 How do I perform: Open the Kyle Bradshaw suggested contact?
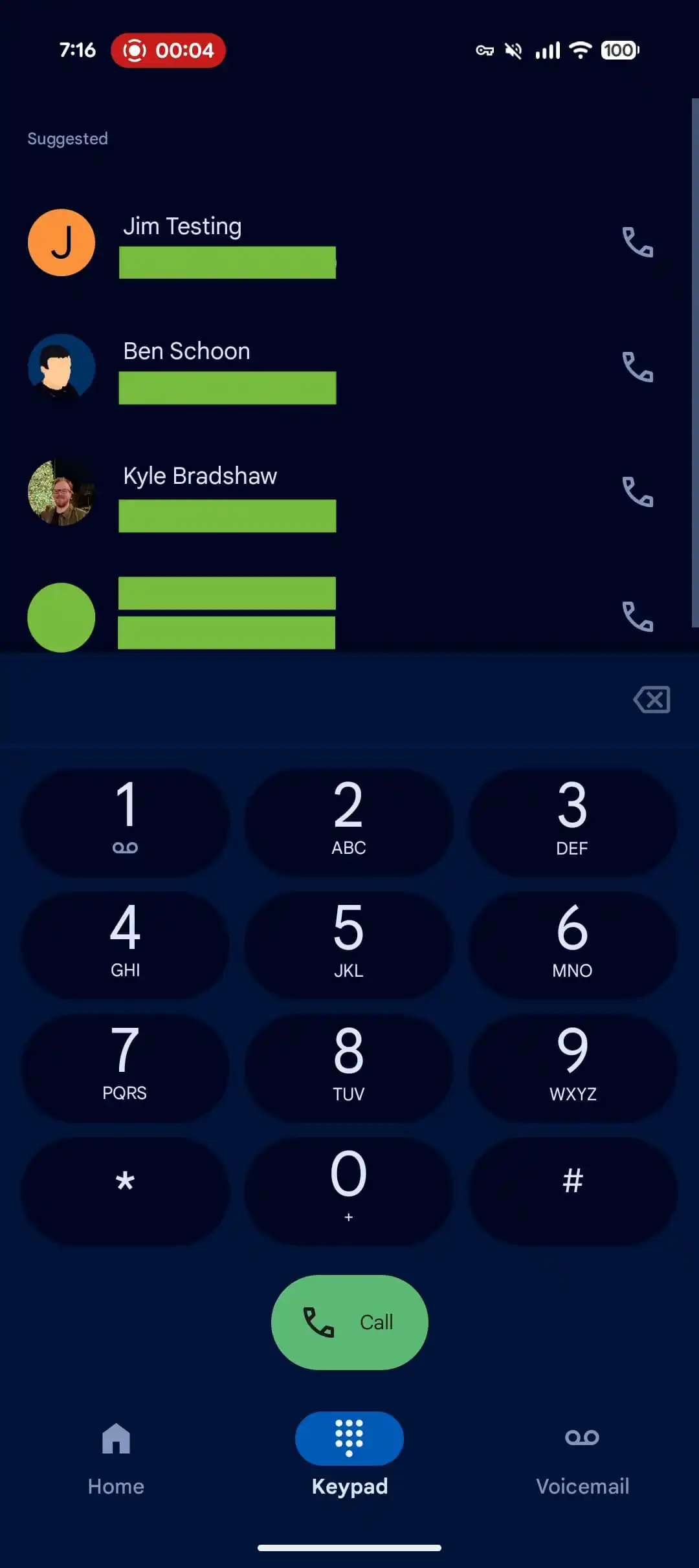pos(311,493)
